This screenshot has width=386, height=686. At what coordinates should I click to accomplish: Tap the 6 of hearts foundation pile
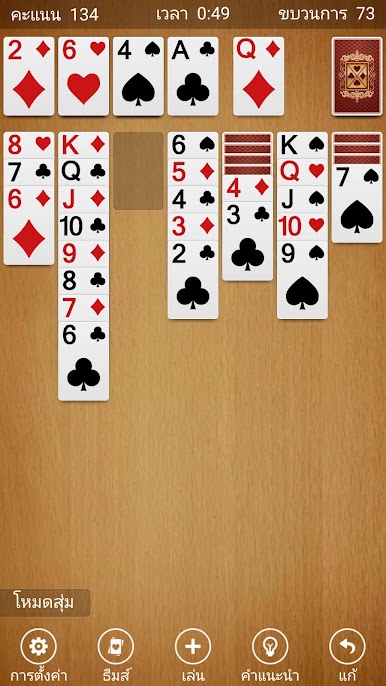point(84,77)
